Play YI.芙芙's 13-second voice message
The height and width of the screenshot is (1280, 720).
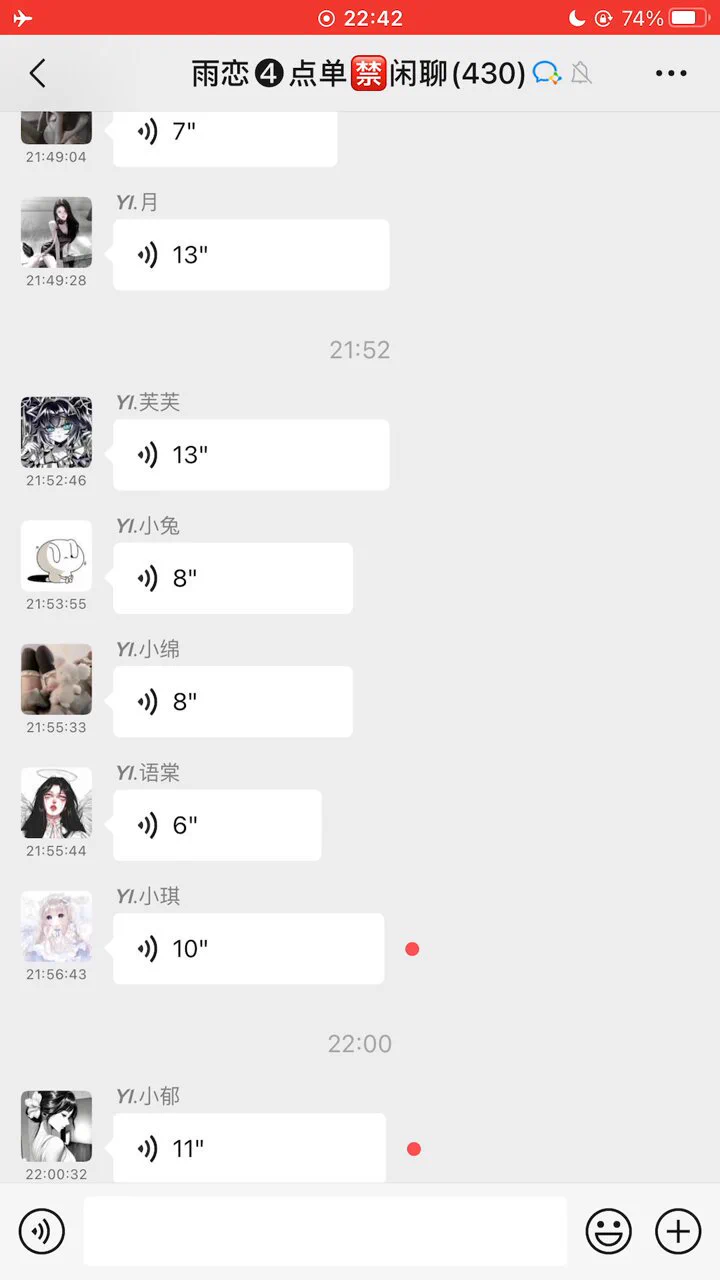pyautogui.click(x=250, y=455)
